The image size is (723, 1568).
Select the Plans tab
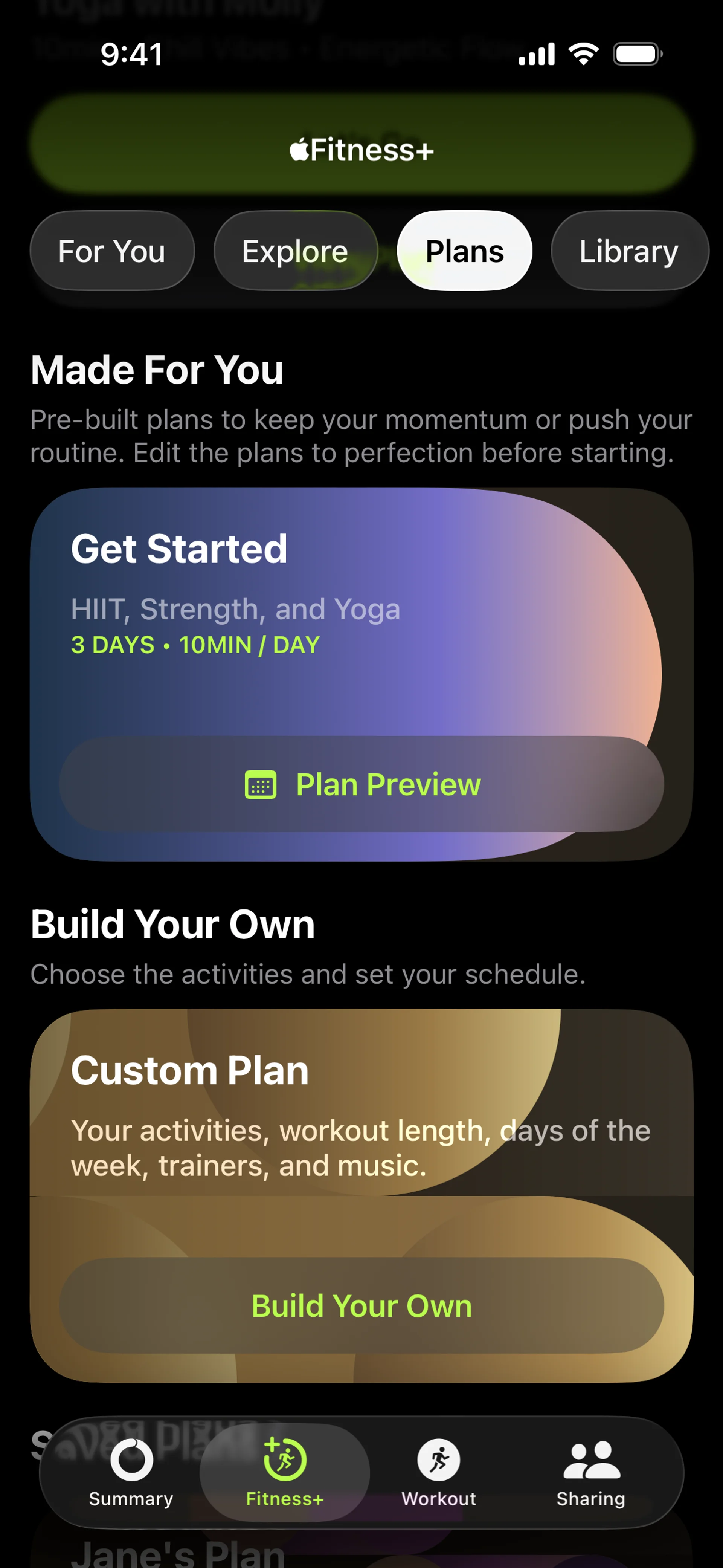point(464,251)
